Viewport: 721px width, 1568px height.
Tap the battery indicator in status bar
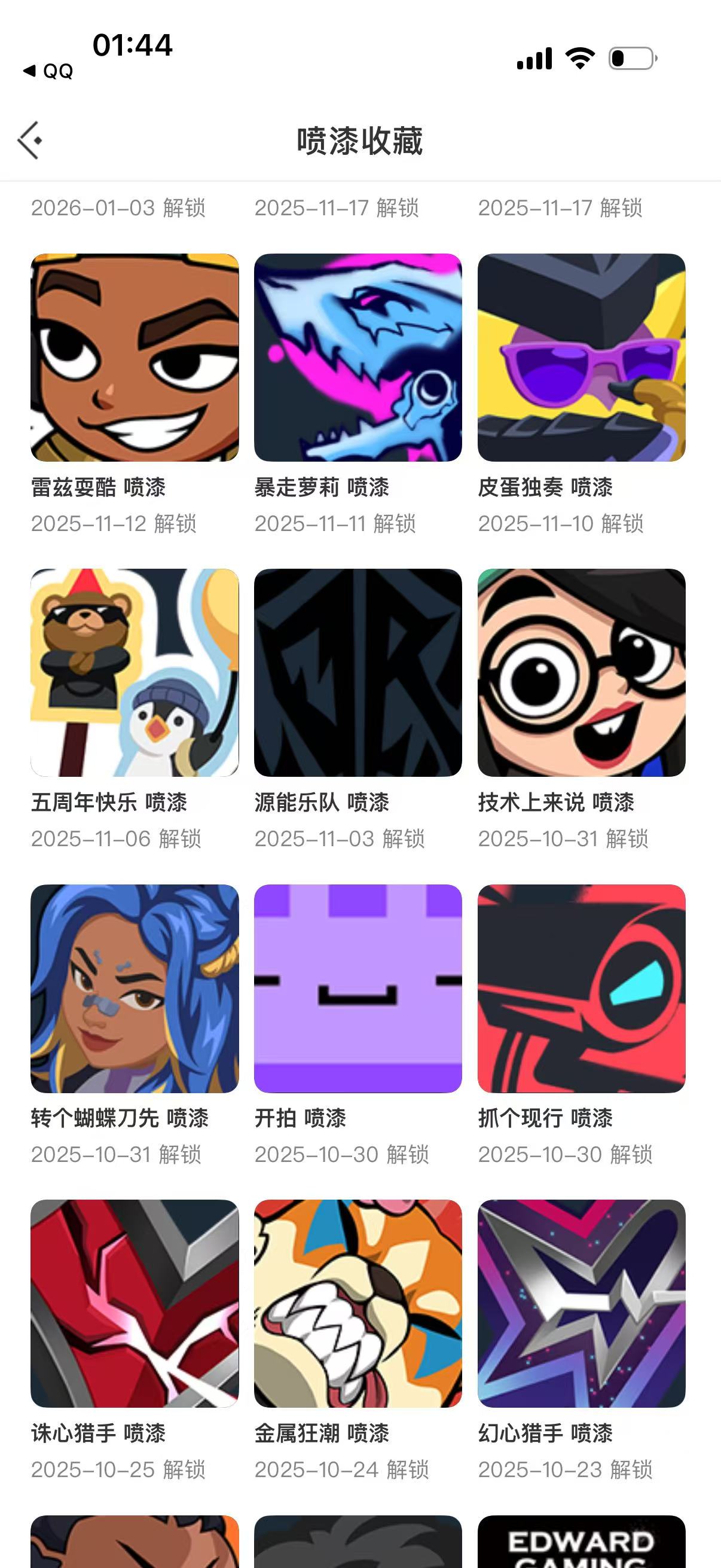click(631, 58)
